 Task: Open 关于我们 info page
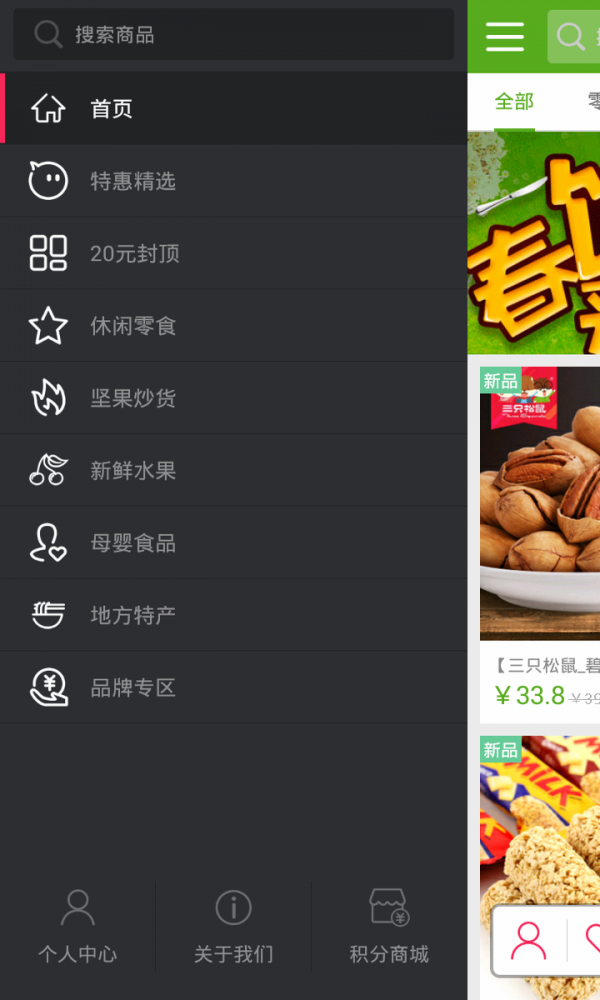tap(233, 927)
